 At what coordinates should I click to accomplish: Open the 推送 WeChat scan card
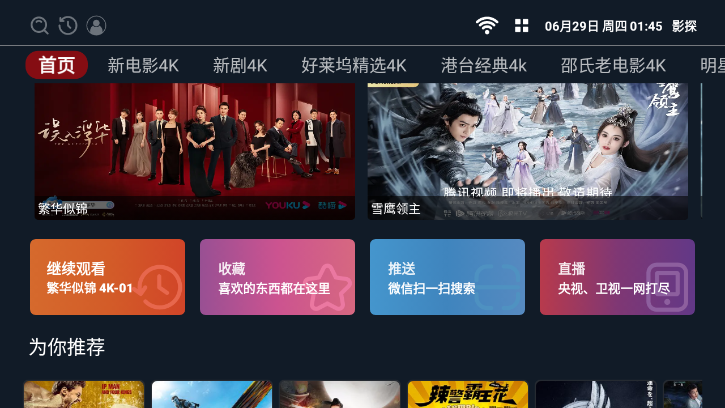coord(447,277)
